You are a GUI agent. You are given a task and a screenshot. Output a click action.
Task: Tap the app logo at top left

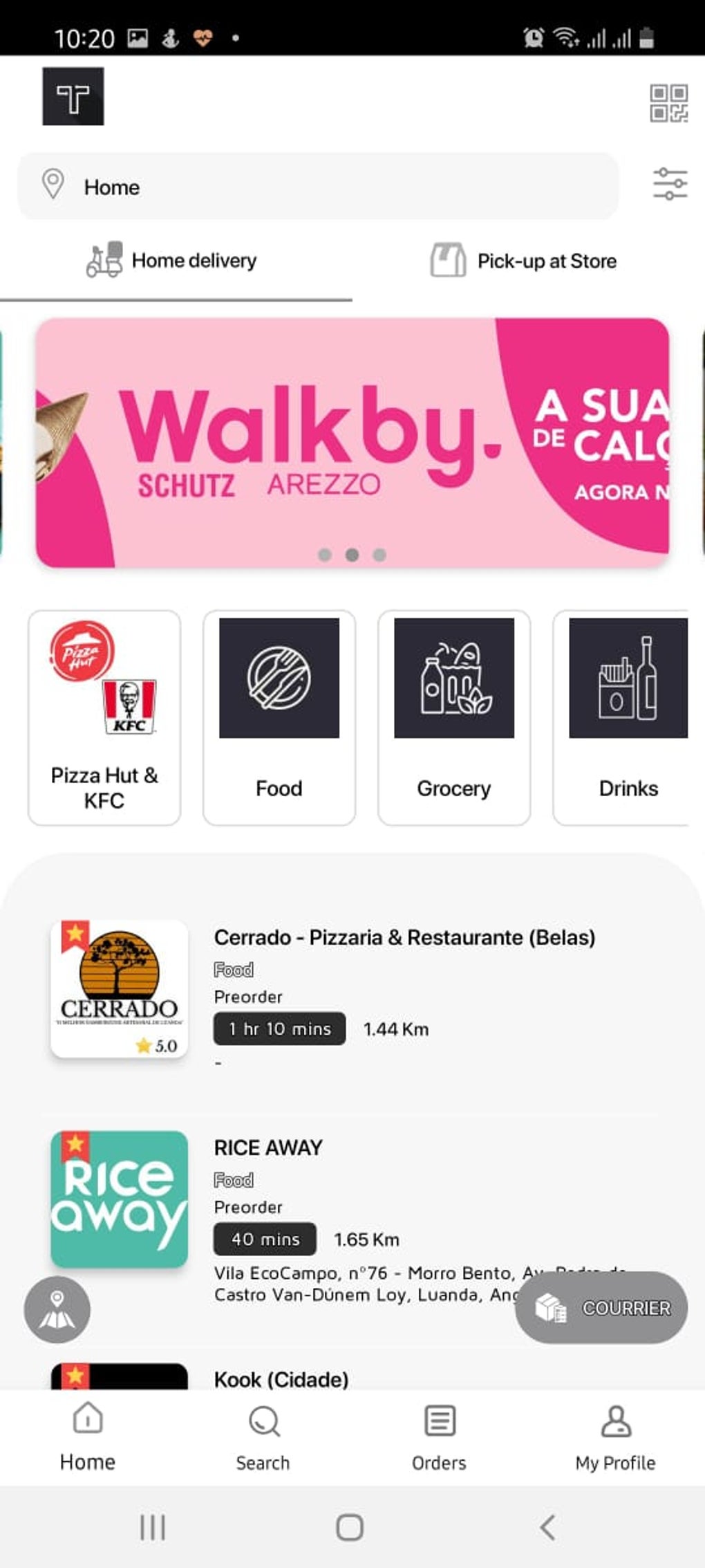tap(73, 97)
